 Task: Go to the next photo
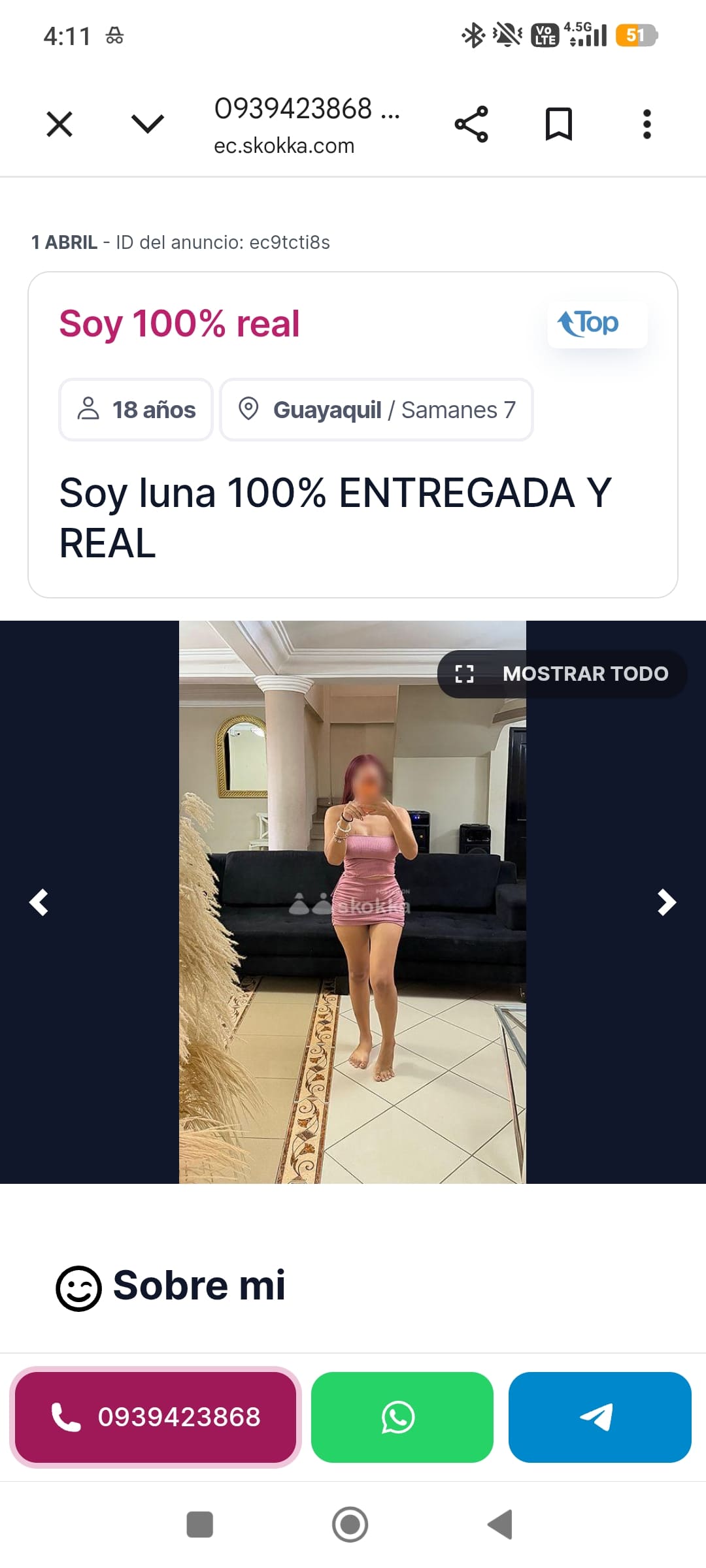[x=666, y=902]
